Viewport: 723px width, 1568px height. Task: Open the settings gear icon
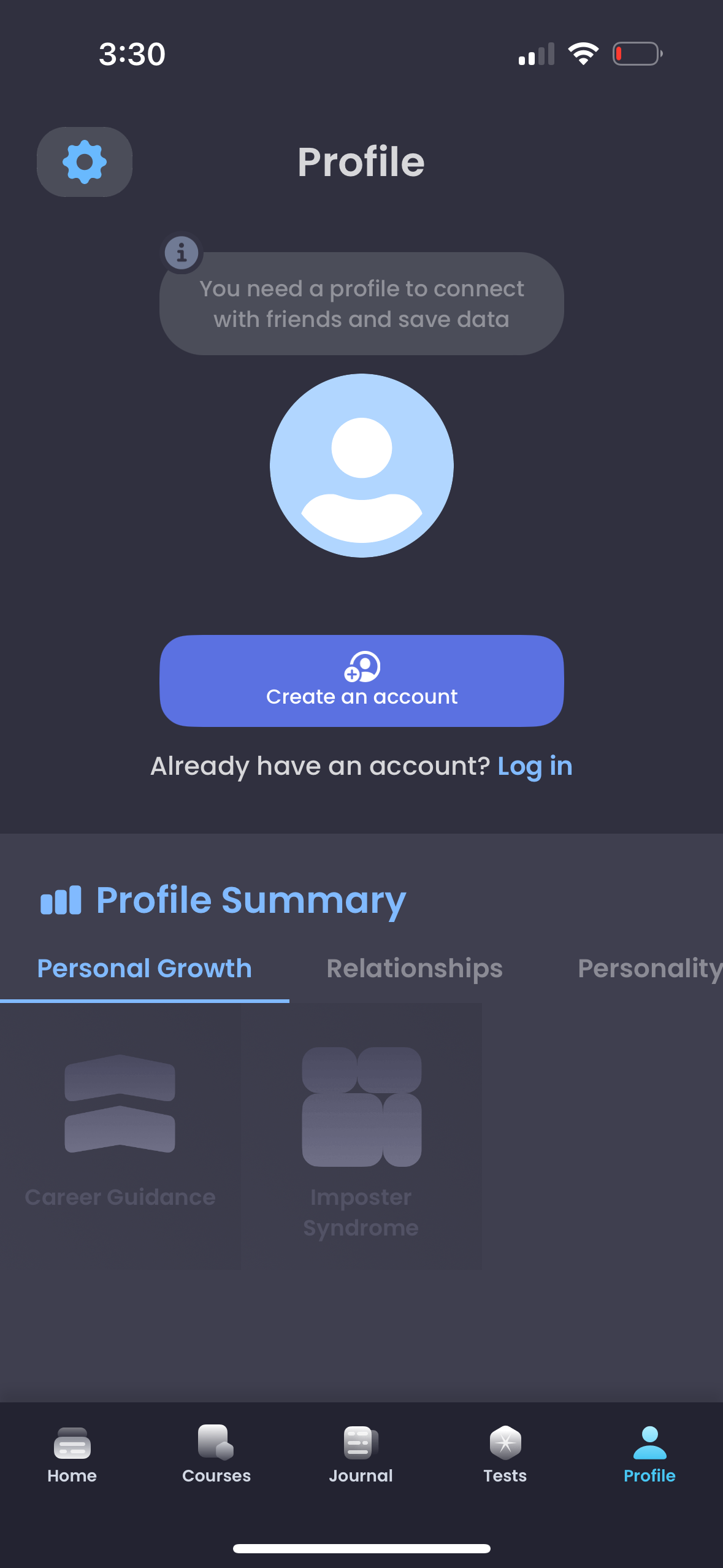coord(84,161)
